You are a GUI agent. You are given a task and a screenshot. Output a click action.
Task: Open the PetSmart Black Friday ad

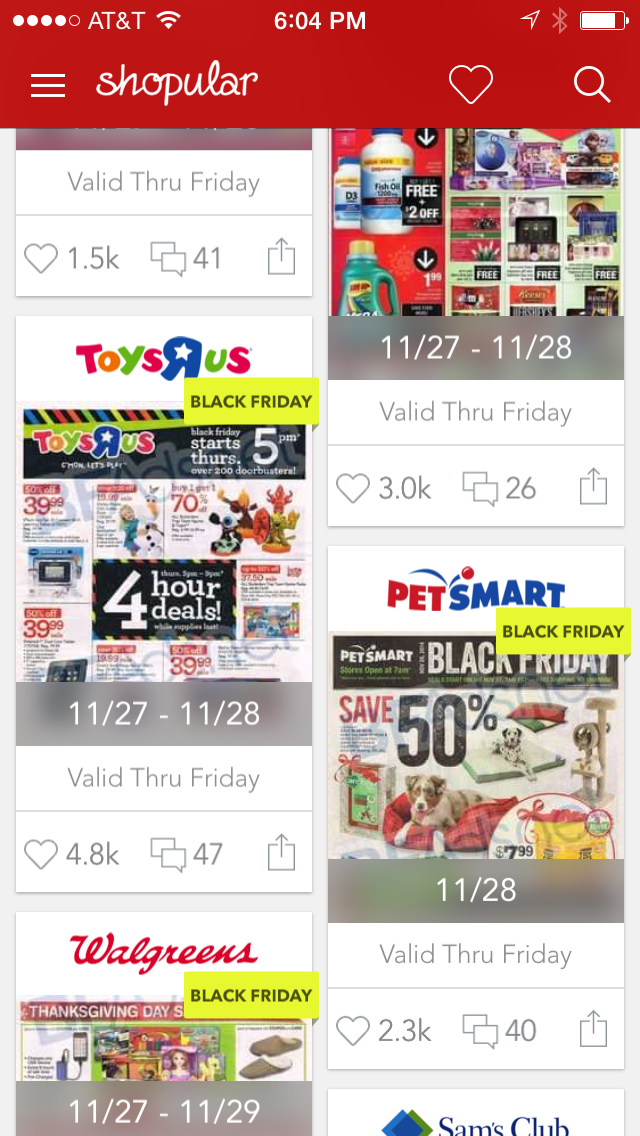476,734
